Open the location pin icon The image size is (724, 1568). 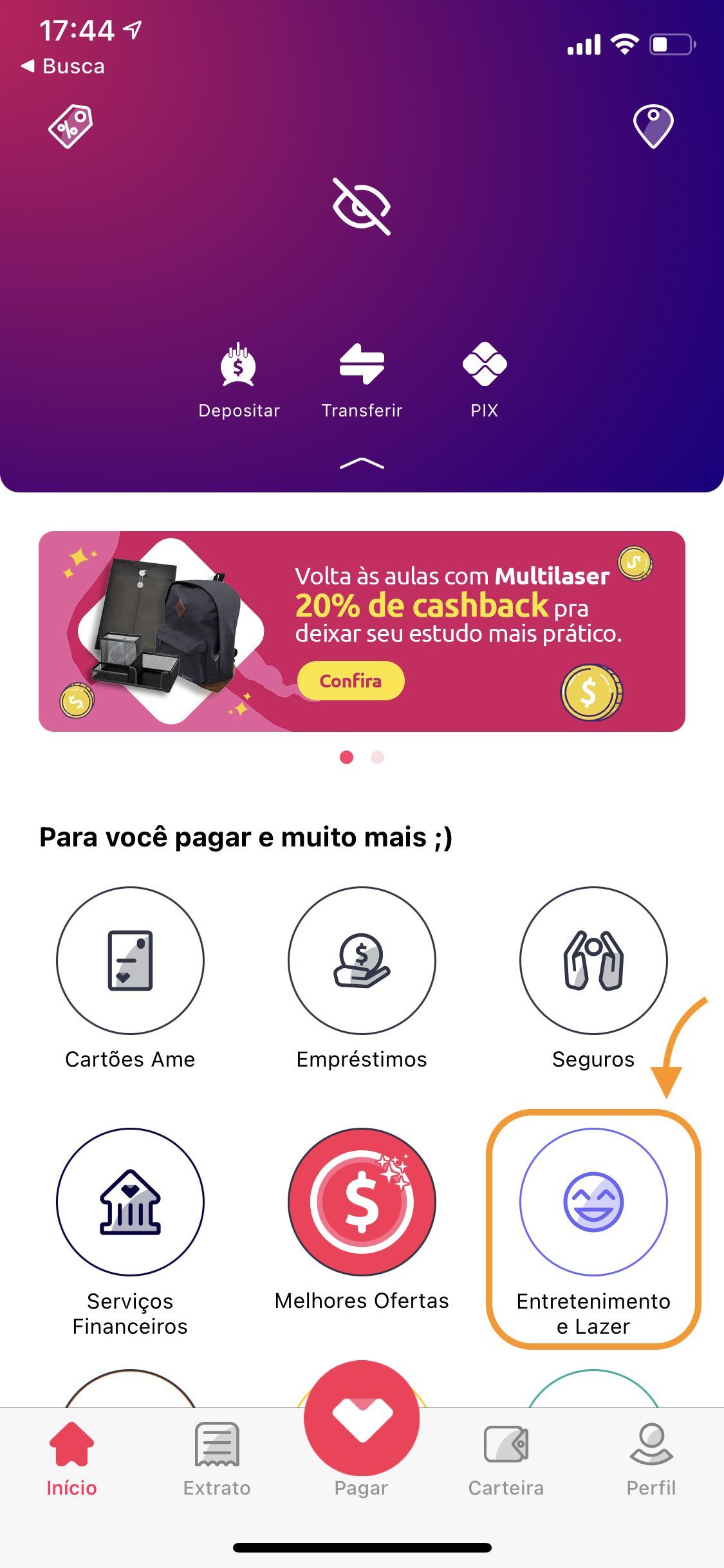653,126
